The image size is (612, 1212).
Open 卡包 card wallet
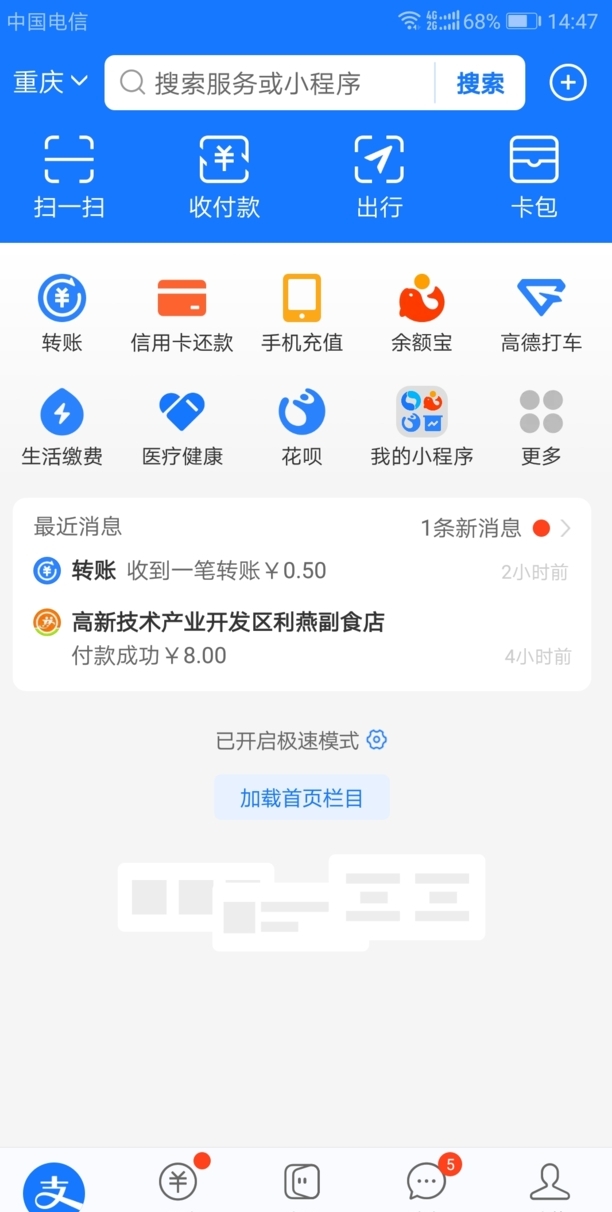pos(534,177)
